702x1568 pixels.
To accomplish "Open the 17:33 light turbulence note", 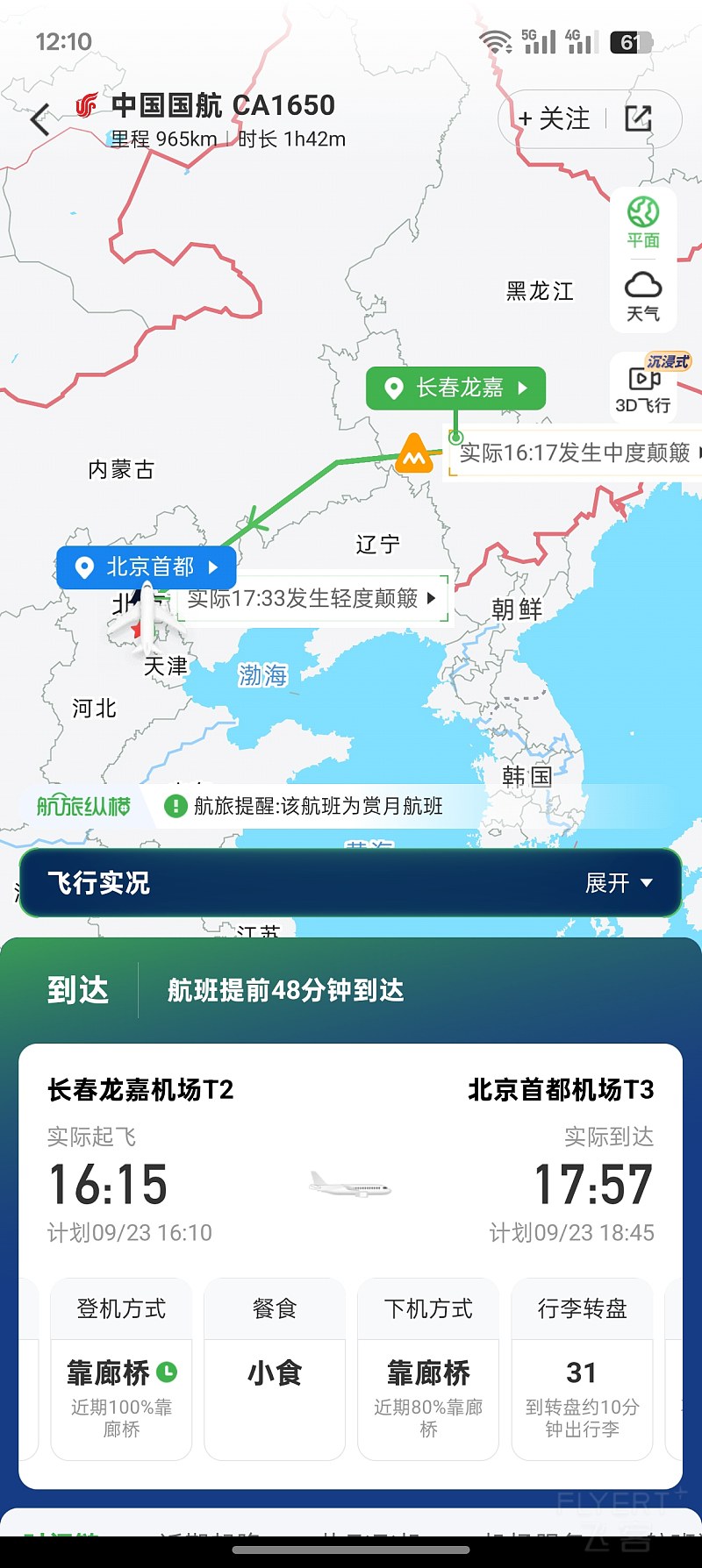I will tap(312, 598).
